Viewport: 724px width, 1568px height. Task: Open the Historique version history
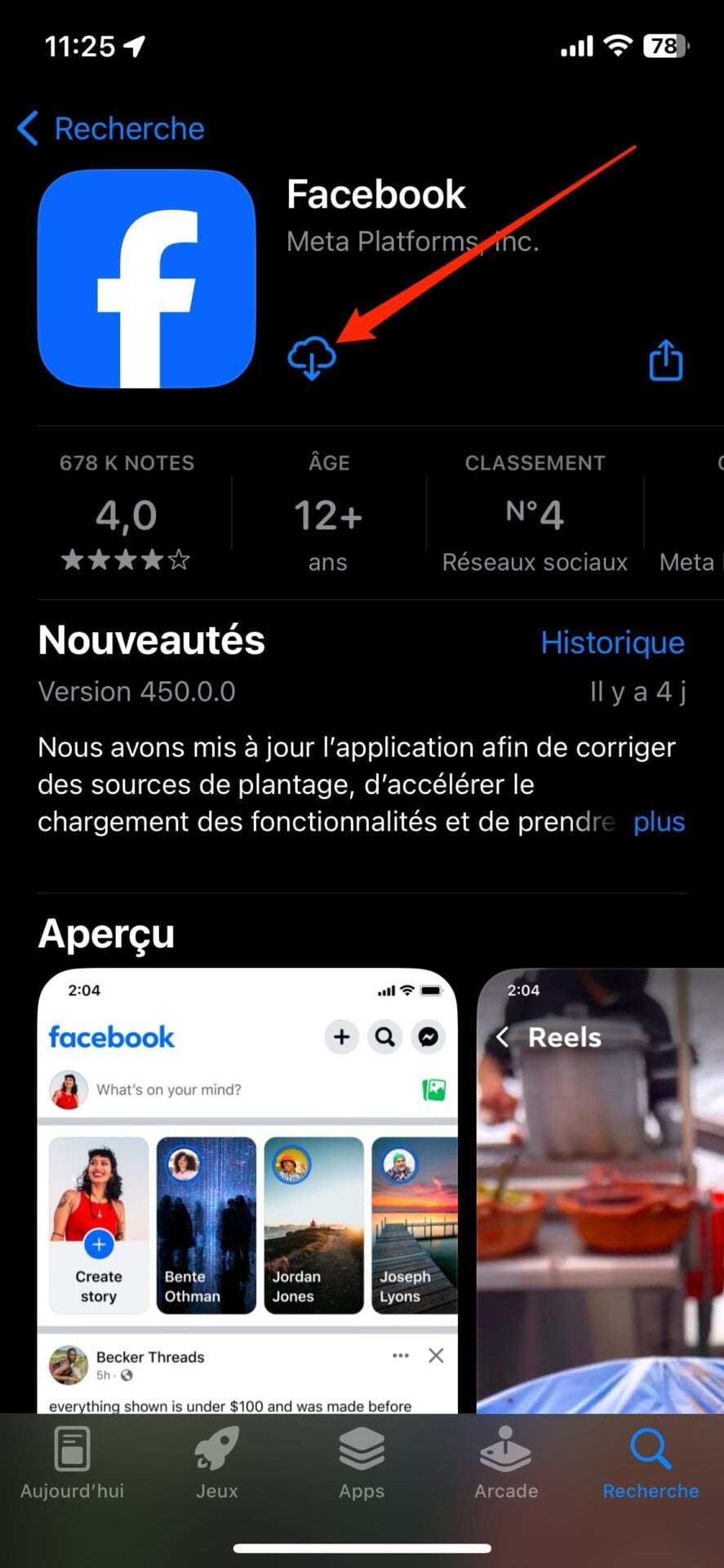click(x=612, y=643)
